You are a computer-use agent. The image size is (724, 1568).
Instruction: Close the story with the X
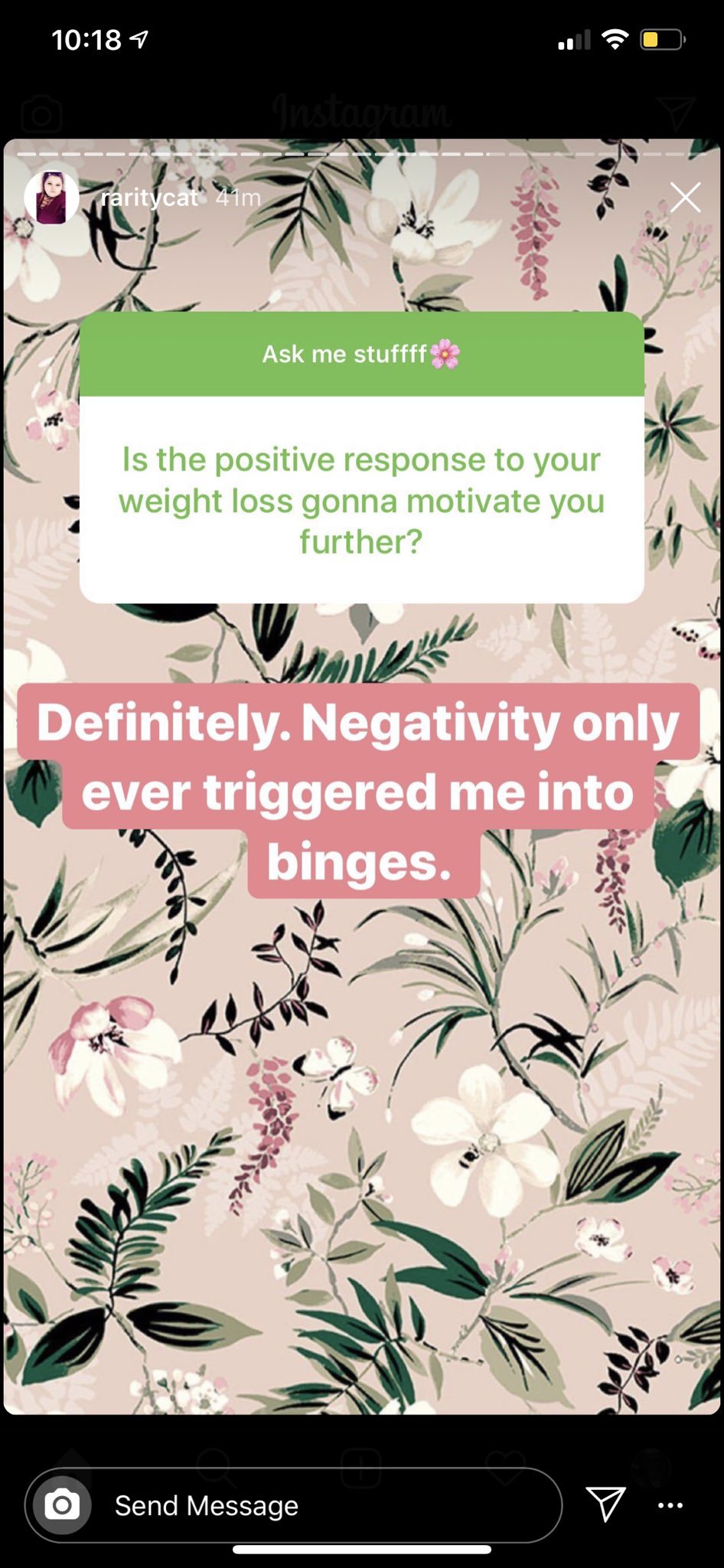point(685,198)
